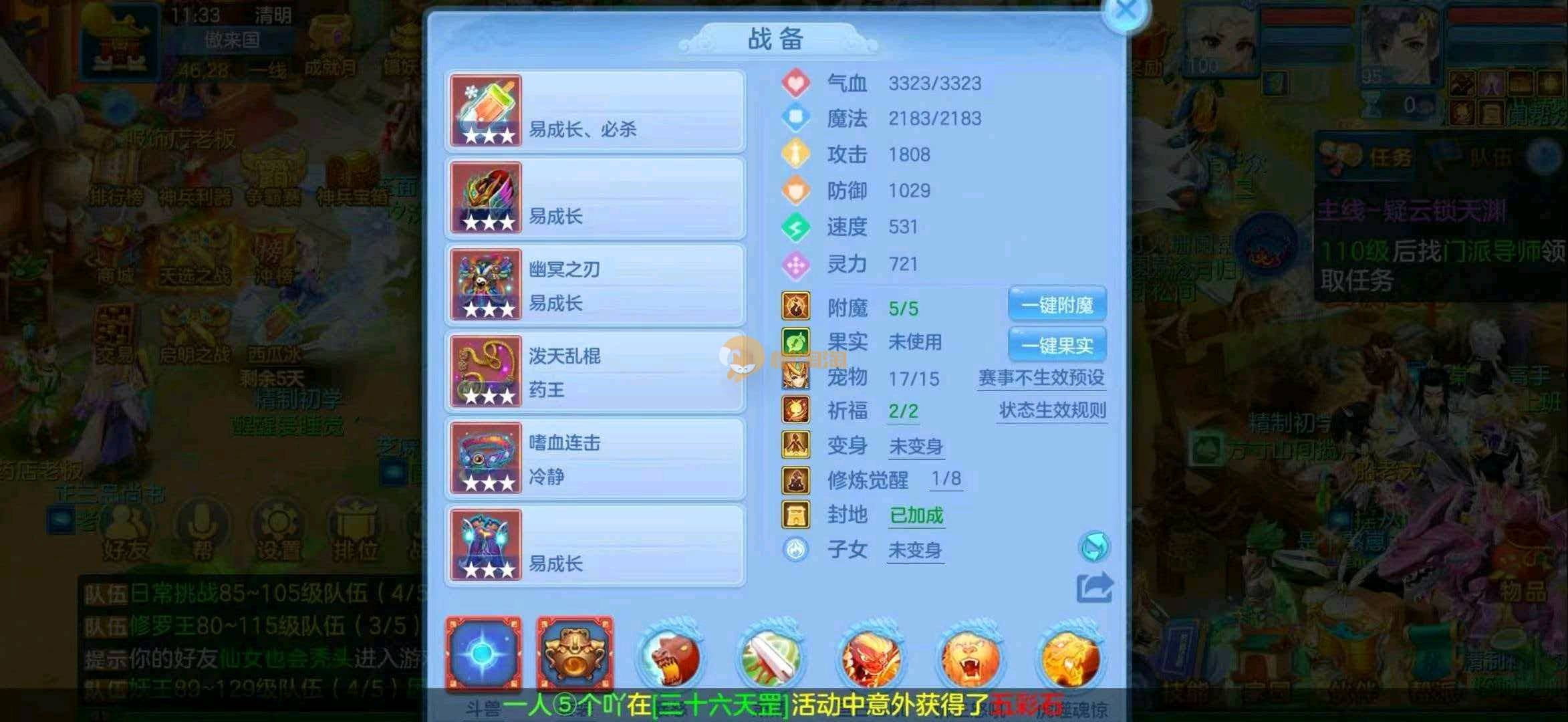Tap the 一键附魔 button
Screen dimensions: 1568x722
pyautogui.click(x=1057, y=306)
